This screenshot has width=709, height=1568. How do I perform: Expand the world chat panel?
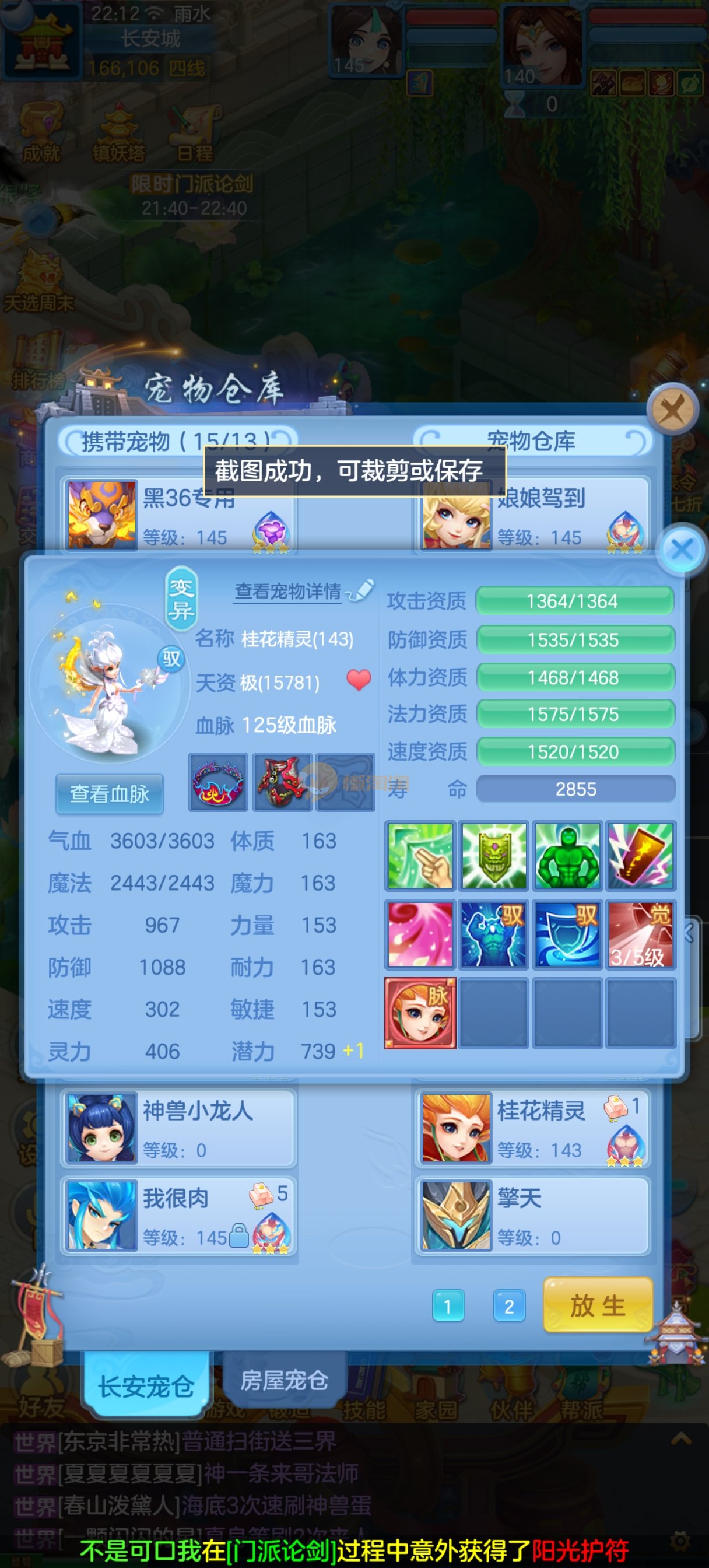(x=680, y=1440)
